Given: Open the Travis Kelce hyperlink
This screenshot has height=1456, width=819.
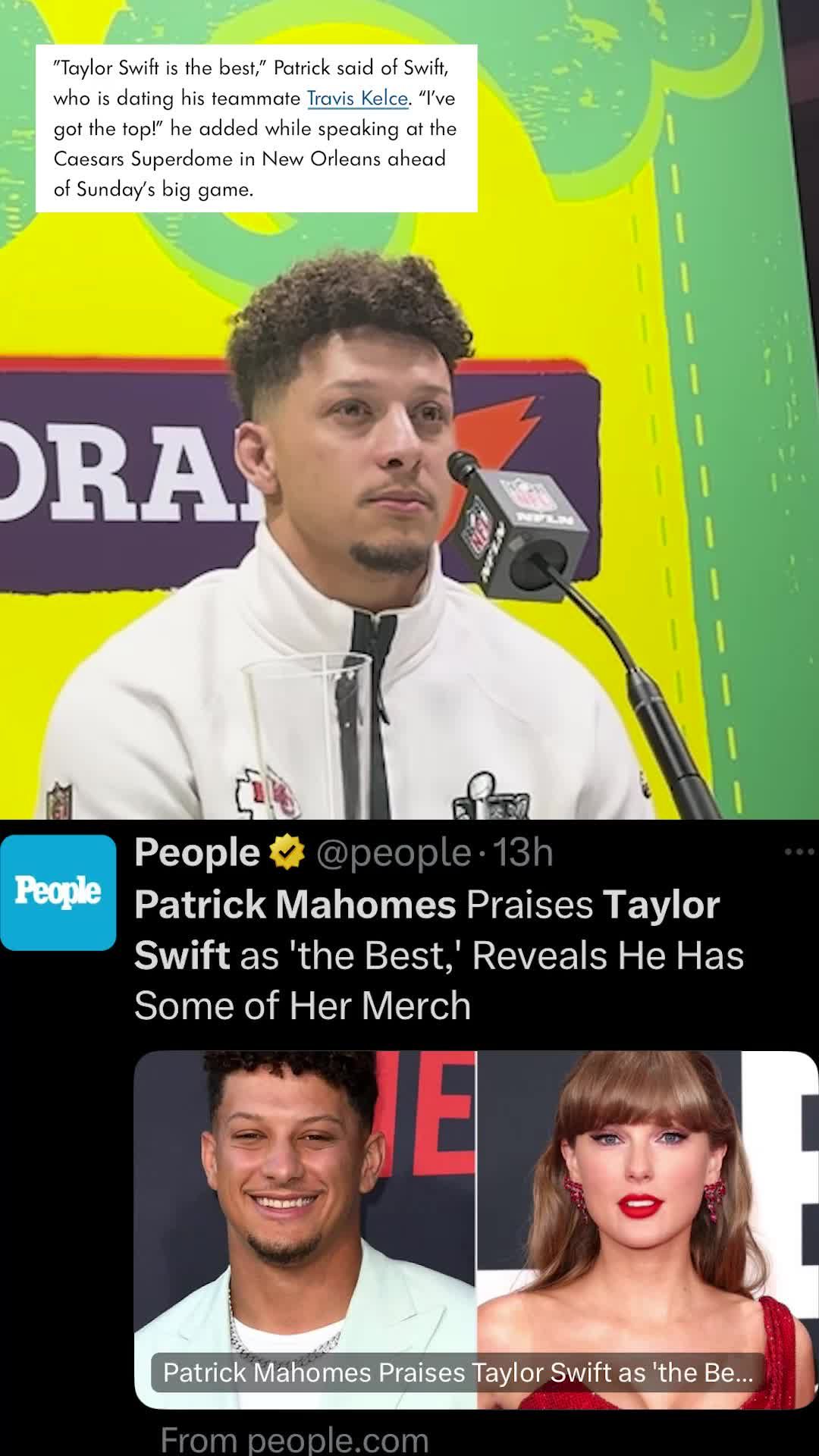Looking at the screenshot, I should pyautogui.click(x=356, y=99).
